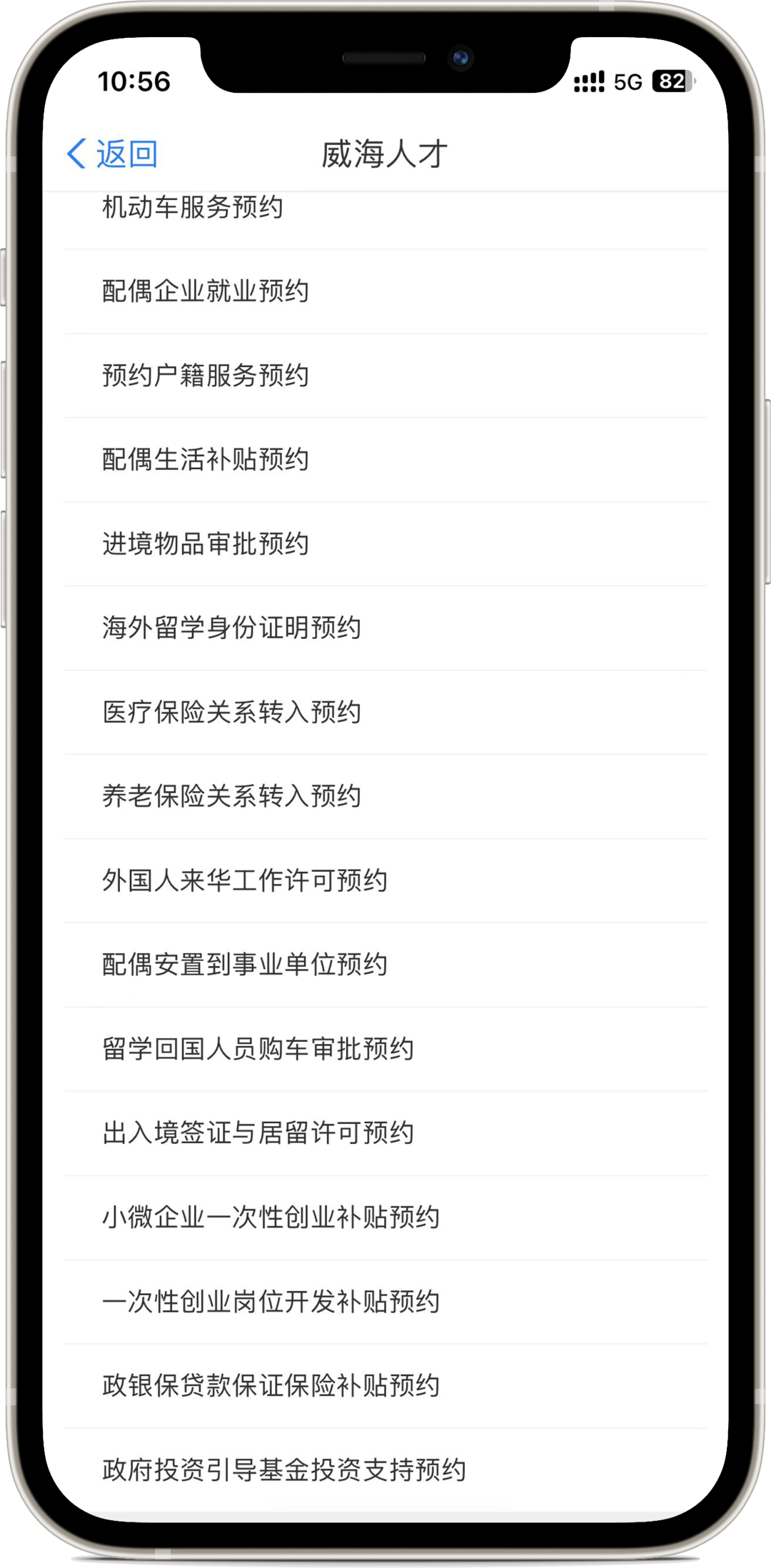Choose 政银保贷款保证保险补贴预约
Screen dimensions: 771x1568
(385, 1387)
